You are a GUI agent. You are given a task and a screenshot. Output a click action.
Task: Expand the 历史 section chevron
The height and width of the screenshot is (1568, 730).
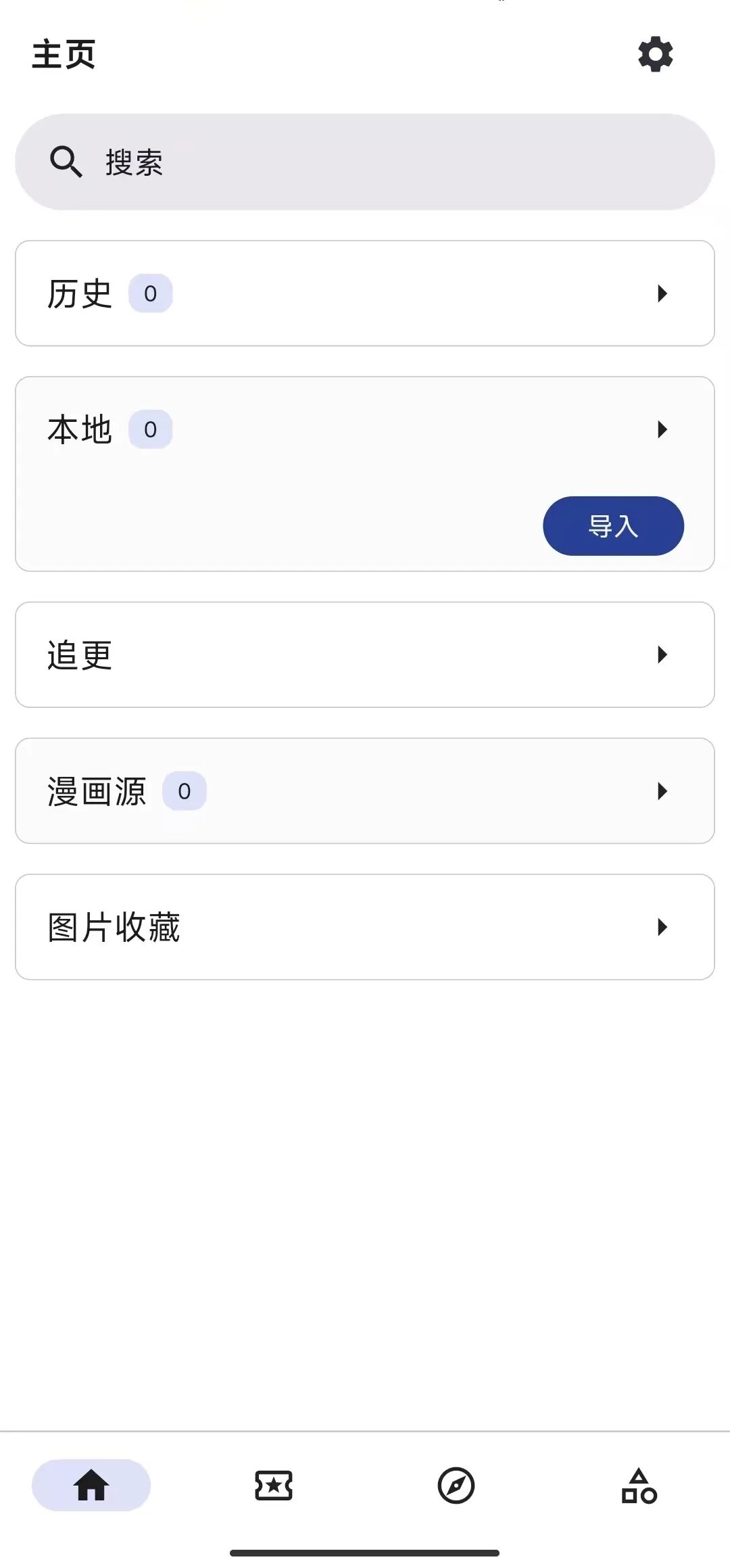pyautogui.click(x=662, y=293)
